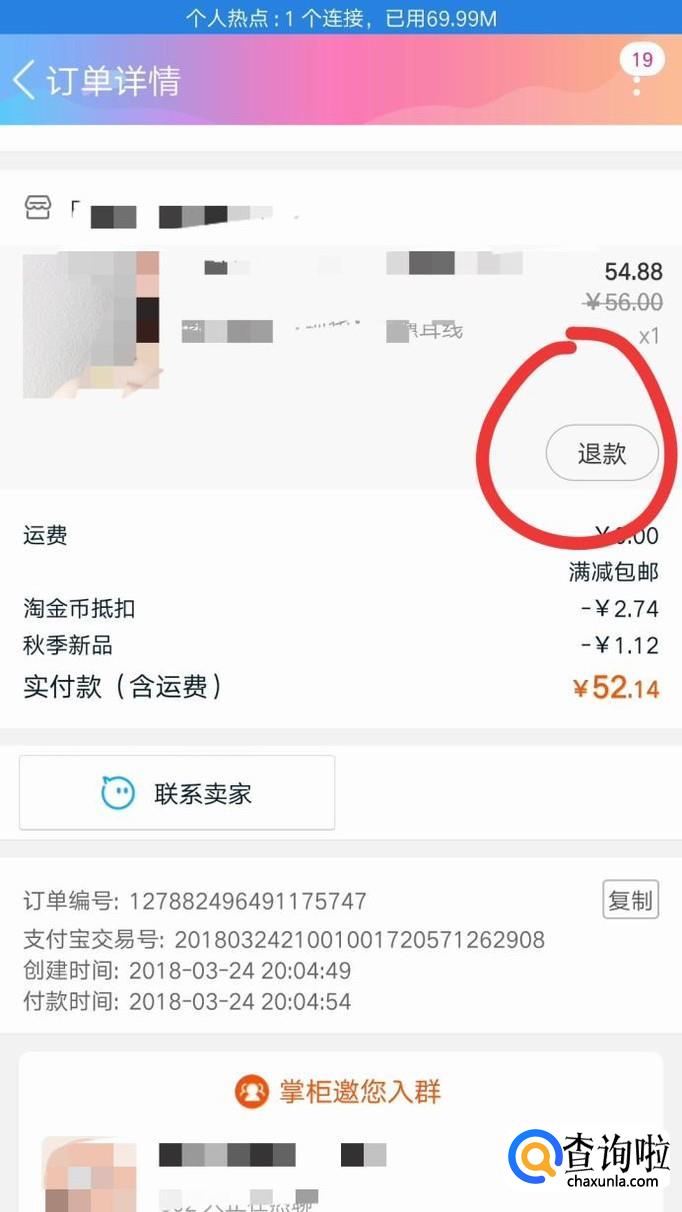The width and height of the screenshot is (682, 1212).
Task: Tap the 退款 refund button
Action: click(x=602, y=454)
